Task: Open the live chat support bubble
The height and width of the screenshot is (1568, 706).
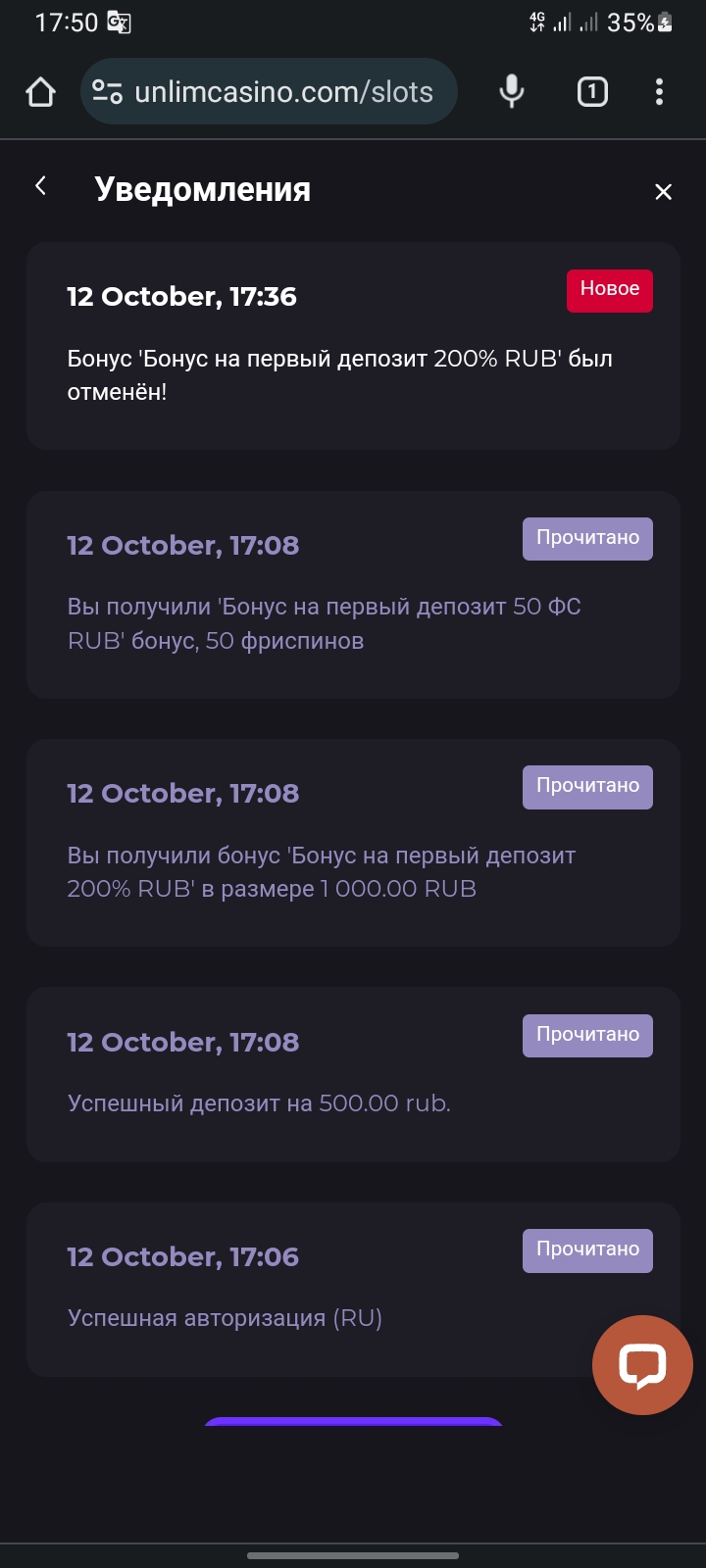Action: pos(642,1364)
